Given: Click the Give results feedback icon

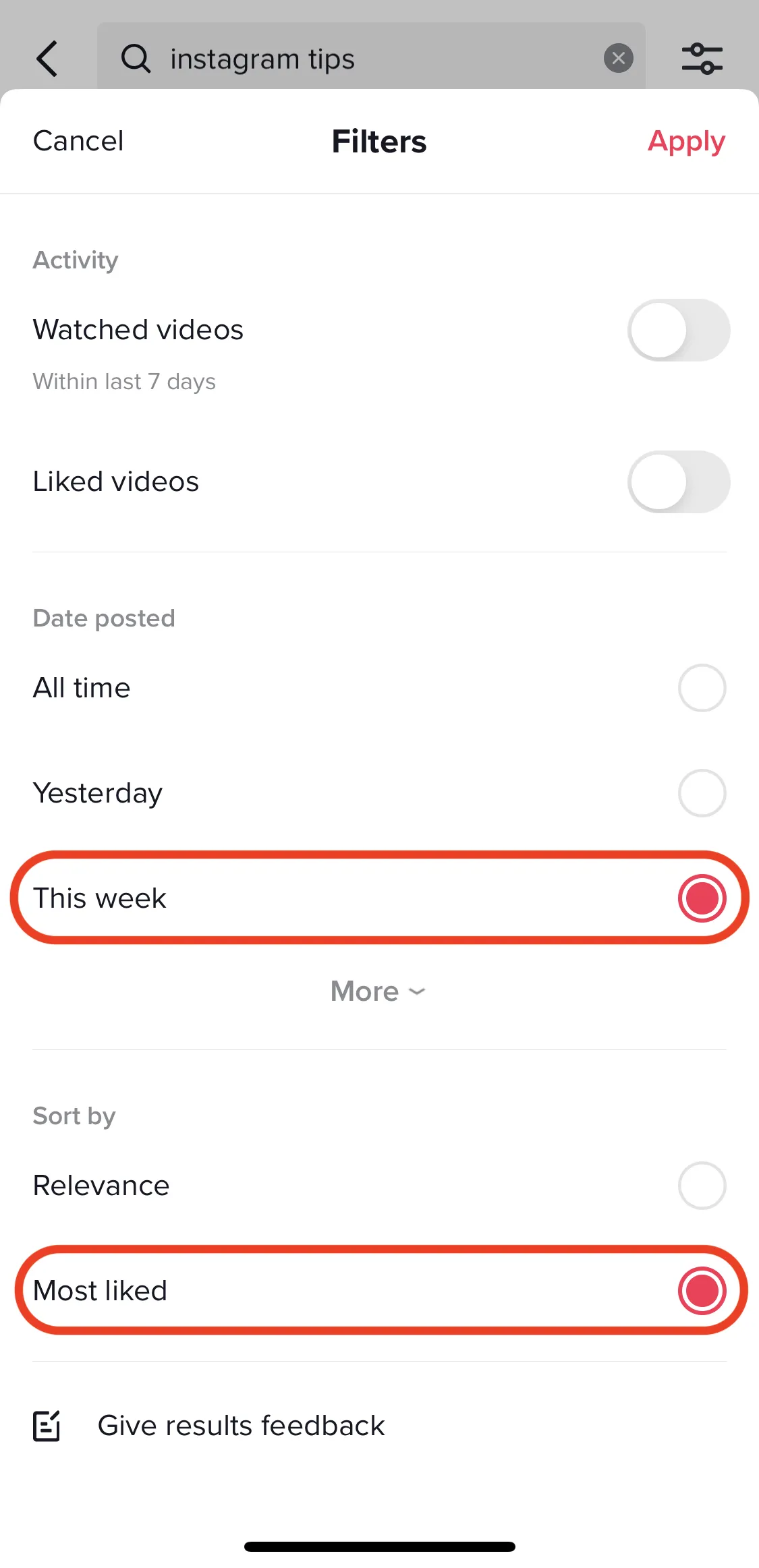Looking at the screenshot, I should tap(47, 1426).
